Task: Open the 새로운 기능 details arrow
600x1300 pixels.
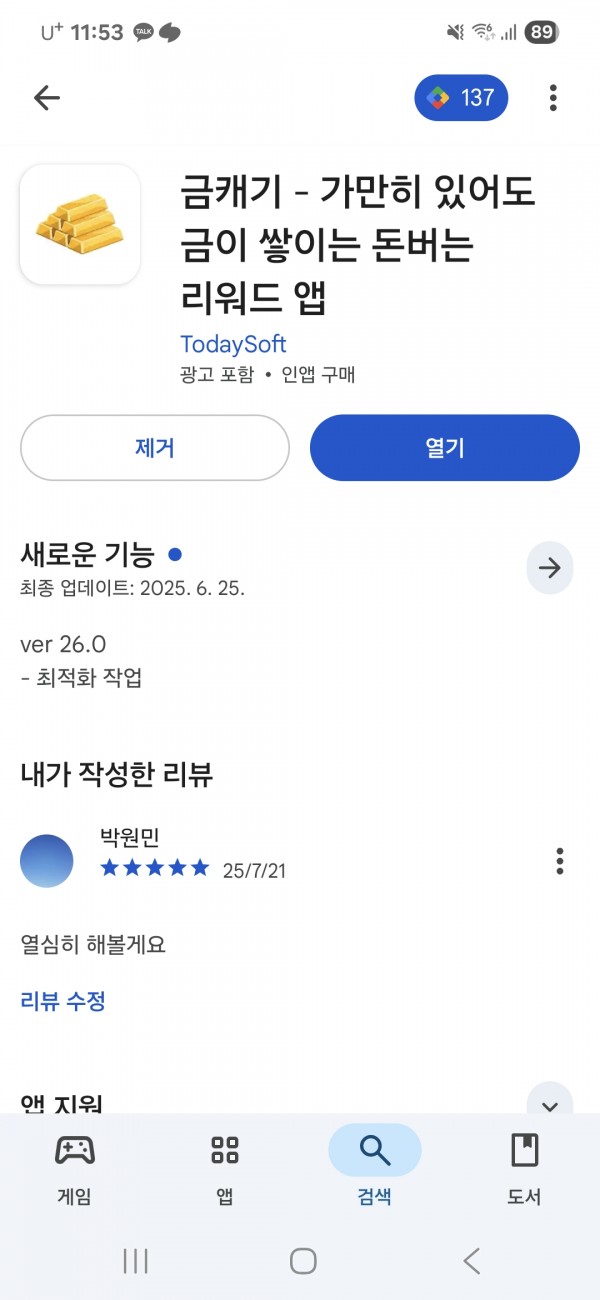Action: [x=550, y=568]
